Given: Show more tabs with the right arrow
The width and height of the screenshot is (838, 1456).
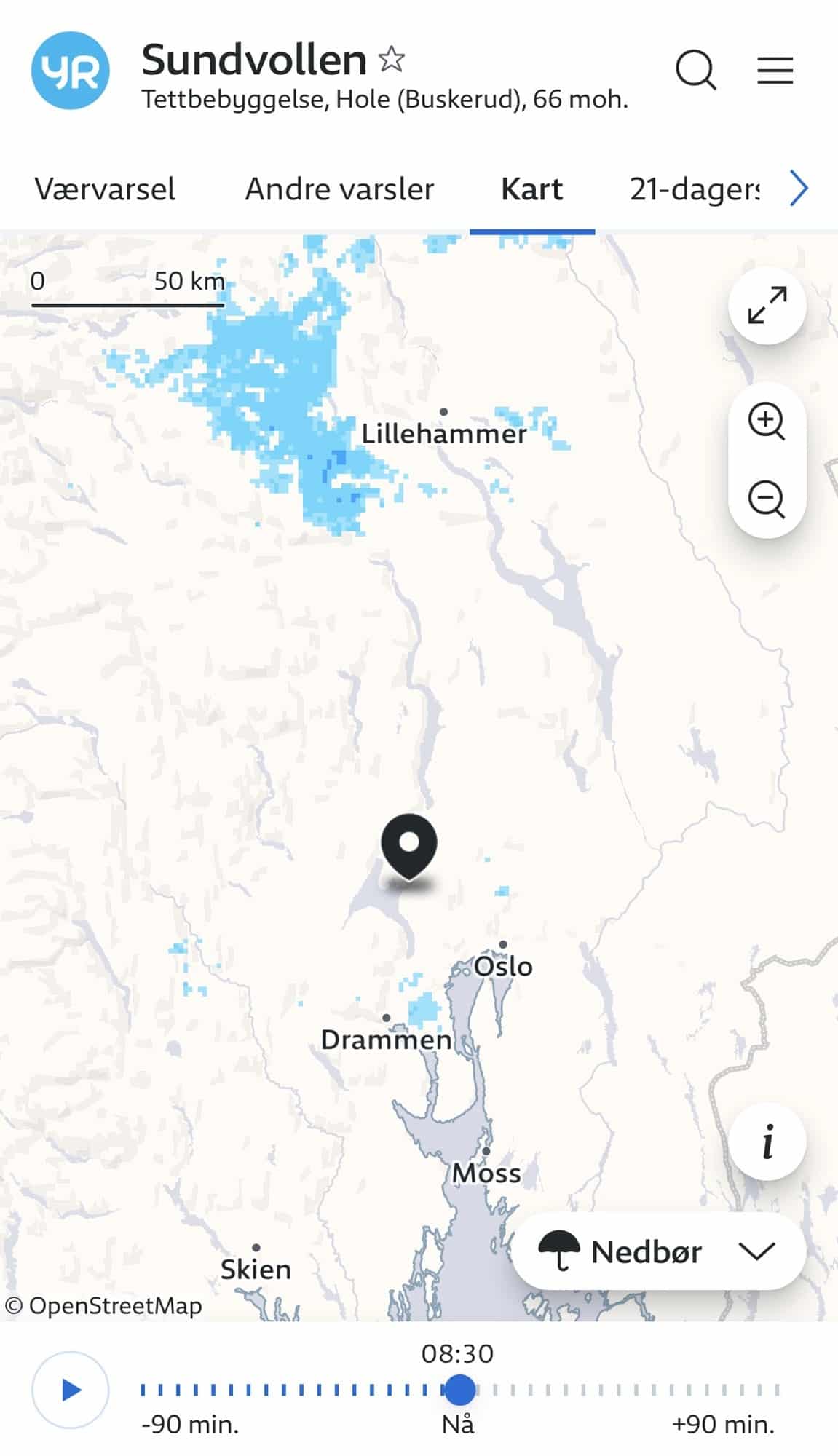Looking at the screenshot, I should 799,189.
